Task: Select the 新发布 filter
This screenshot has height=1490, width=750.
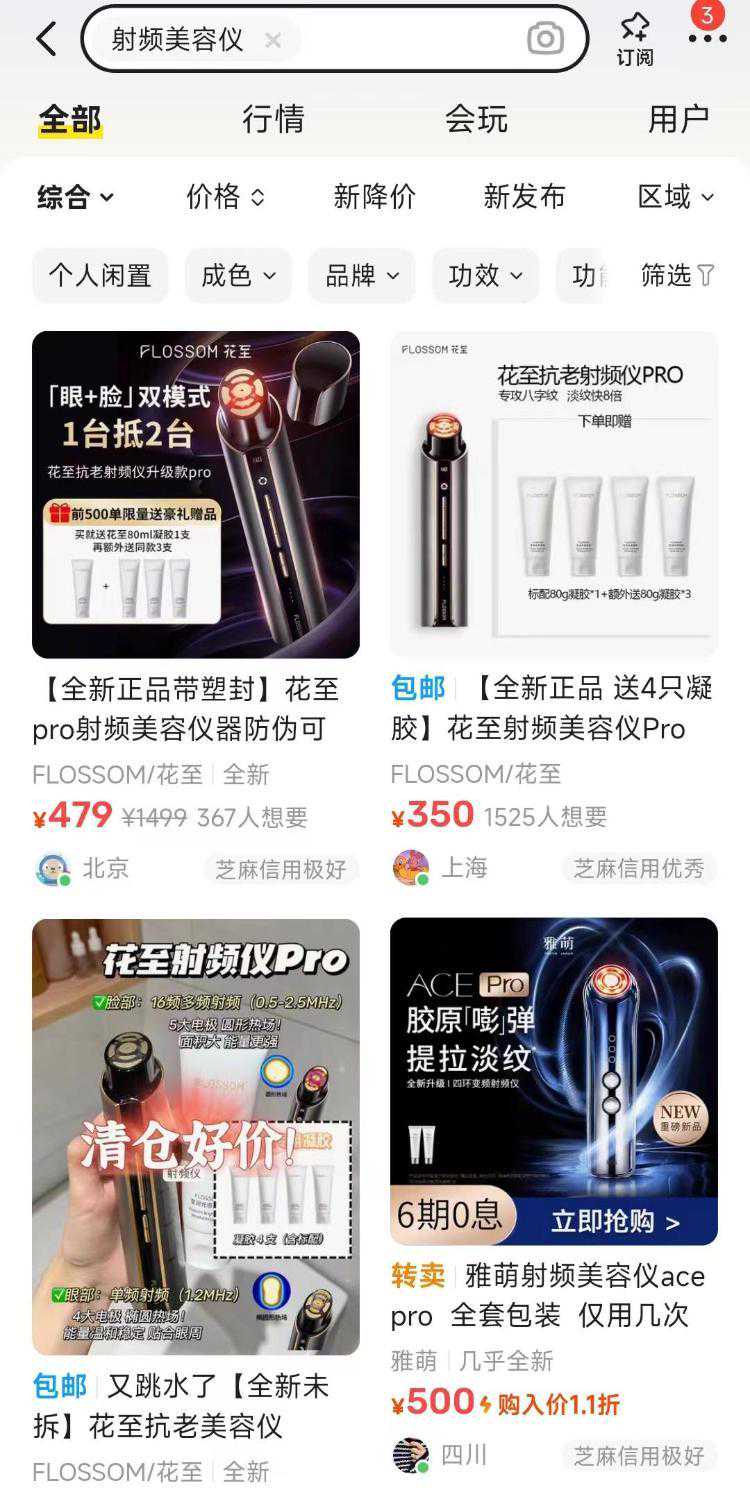Action: coord(524,197)
